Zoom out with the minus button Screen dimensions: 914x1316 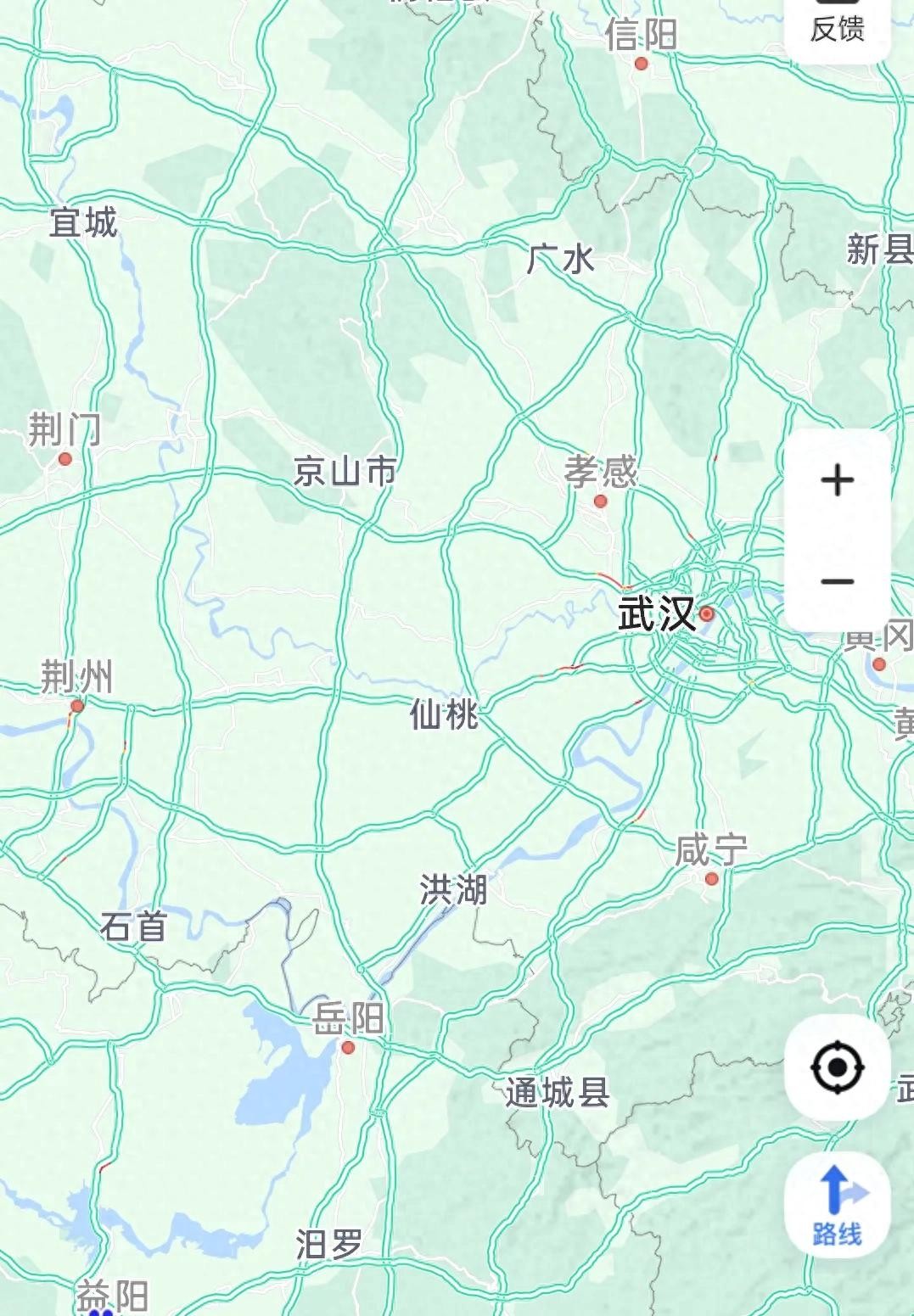click(x=837, y=581)
